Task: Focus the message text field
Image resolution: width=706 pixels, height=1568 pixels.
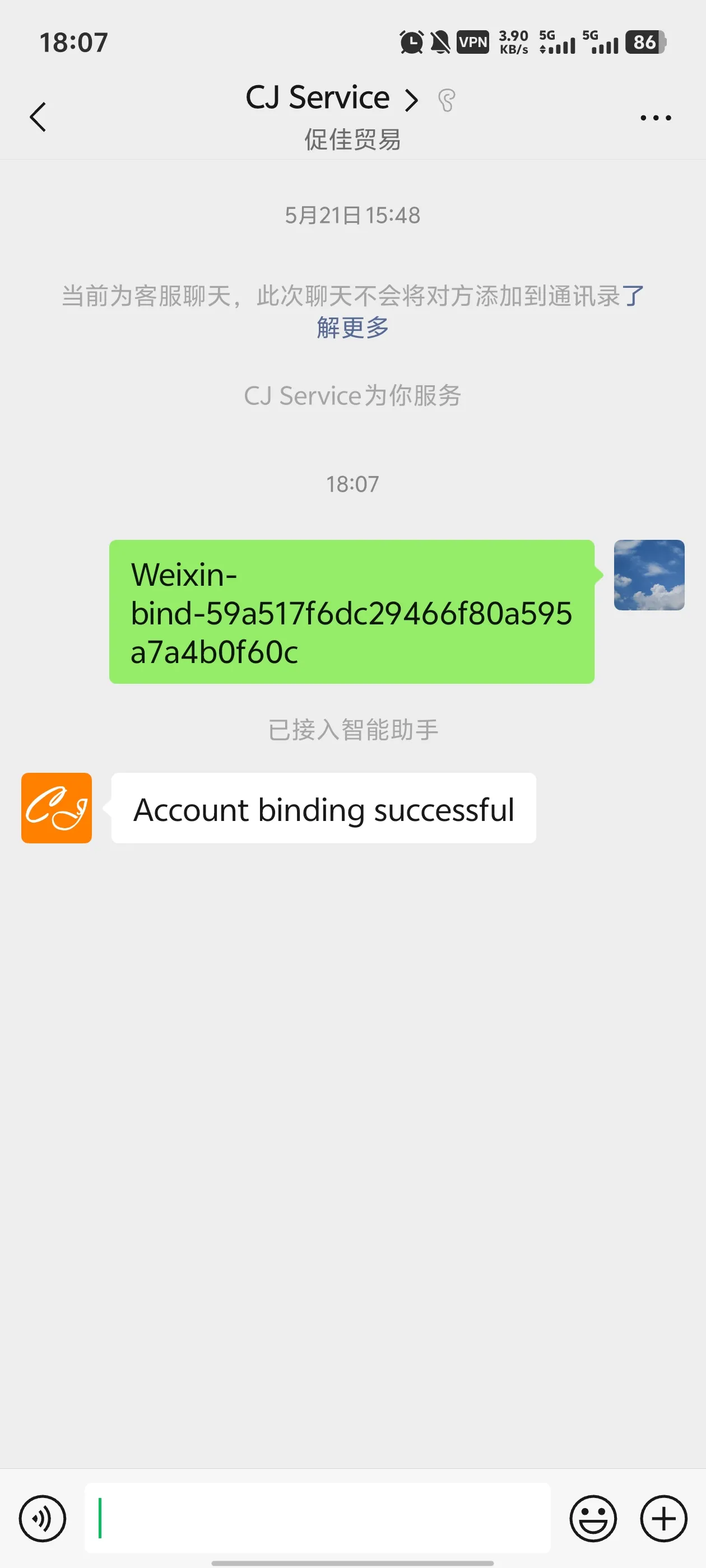Action: [317, 1518]
